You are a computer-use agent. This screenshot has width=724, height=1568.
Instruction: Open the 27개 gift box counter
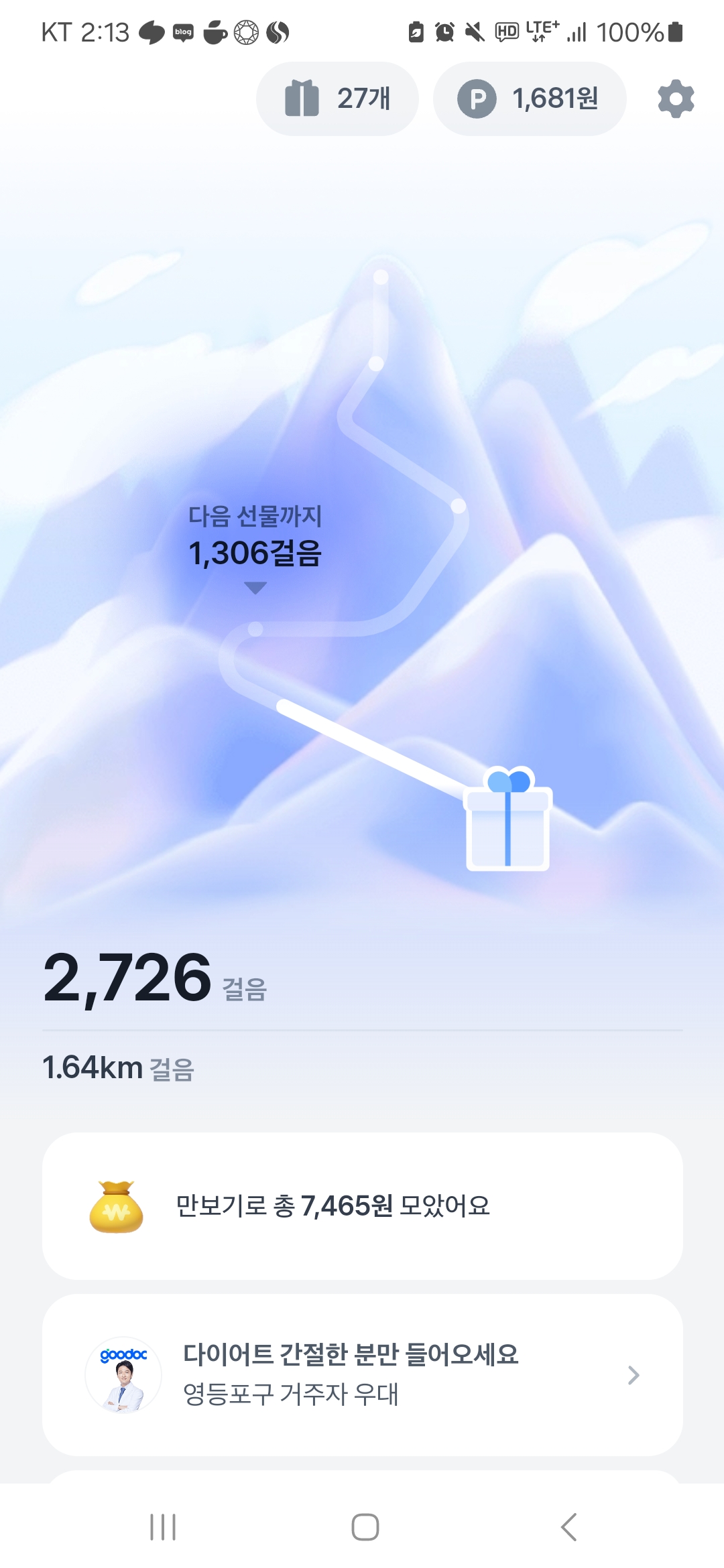[x=337, y=99]
